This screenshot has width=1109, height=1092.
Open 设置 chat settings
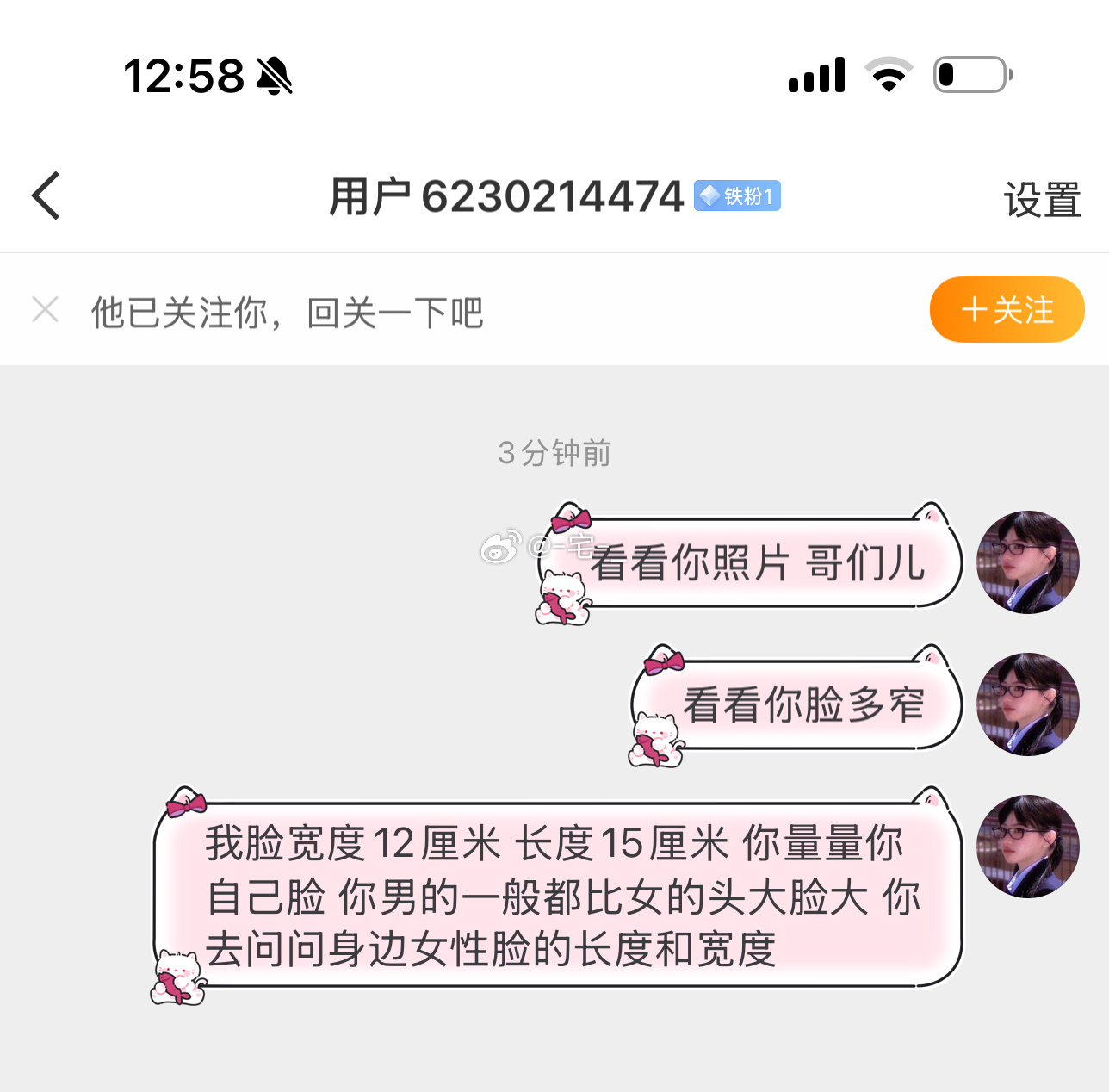pos(1042,200)
